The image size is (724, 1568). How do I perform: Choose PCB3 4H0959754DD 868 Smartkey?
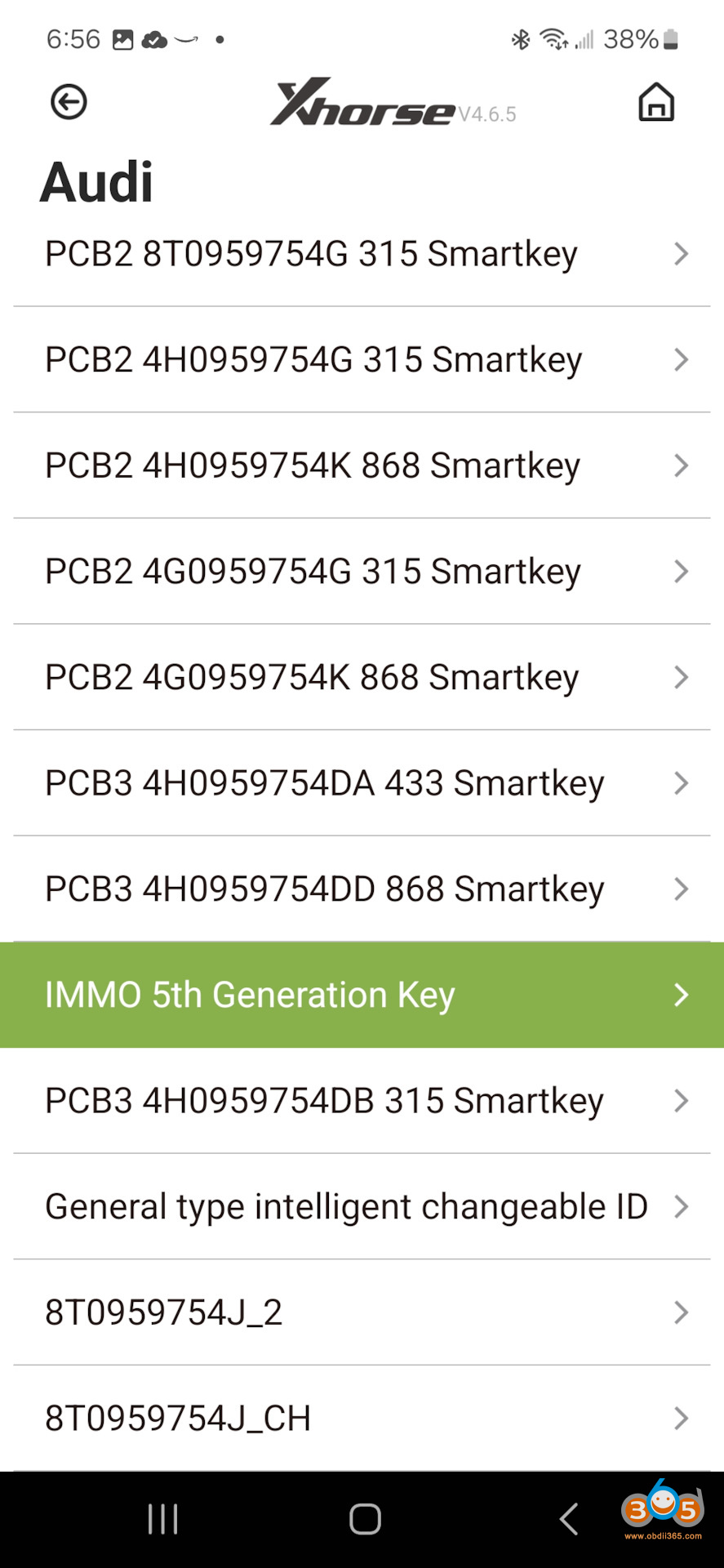(x=362, y=889)
